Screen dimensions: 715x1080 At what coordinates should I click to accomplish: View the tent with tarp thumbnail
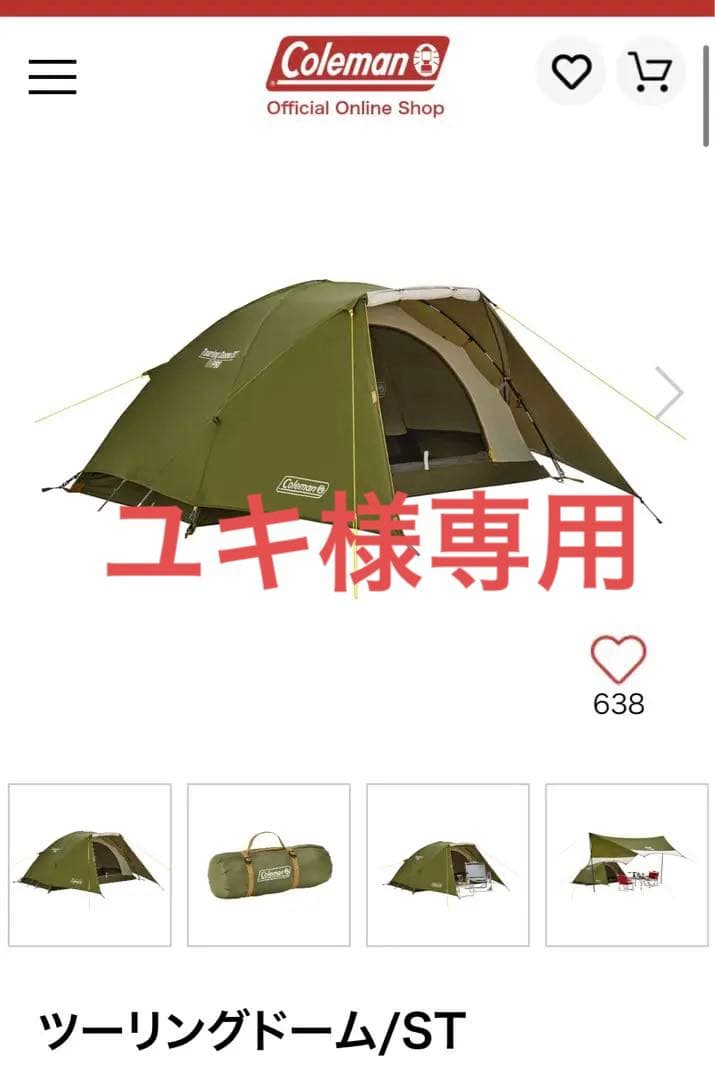pos(626,865)
